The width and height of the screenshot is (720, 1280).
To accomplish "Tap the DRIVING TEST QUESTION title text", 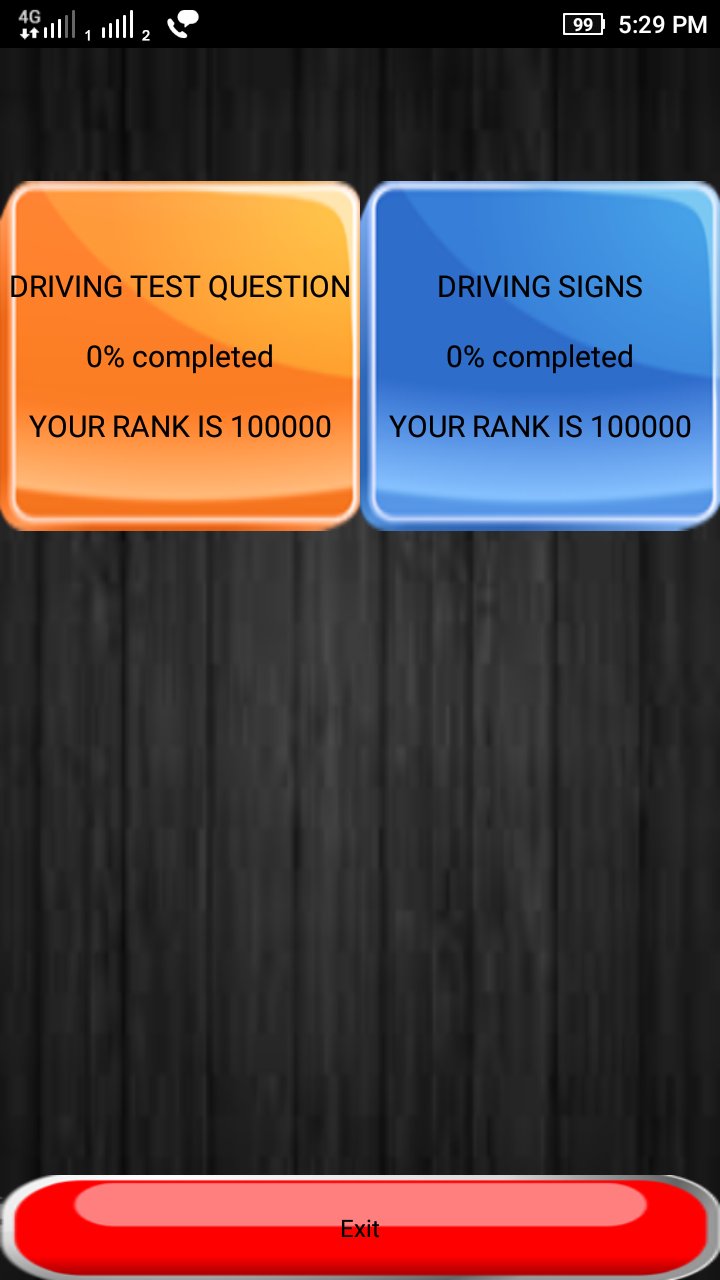I will point(180,286).
